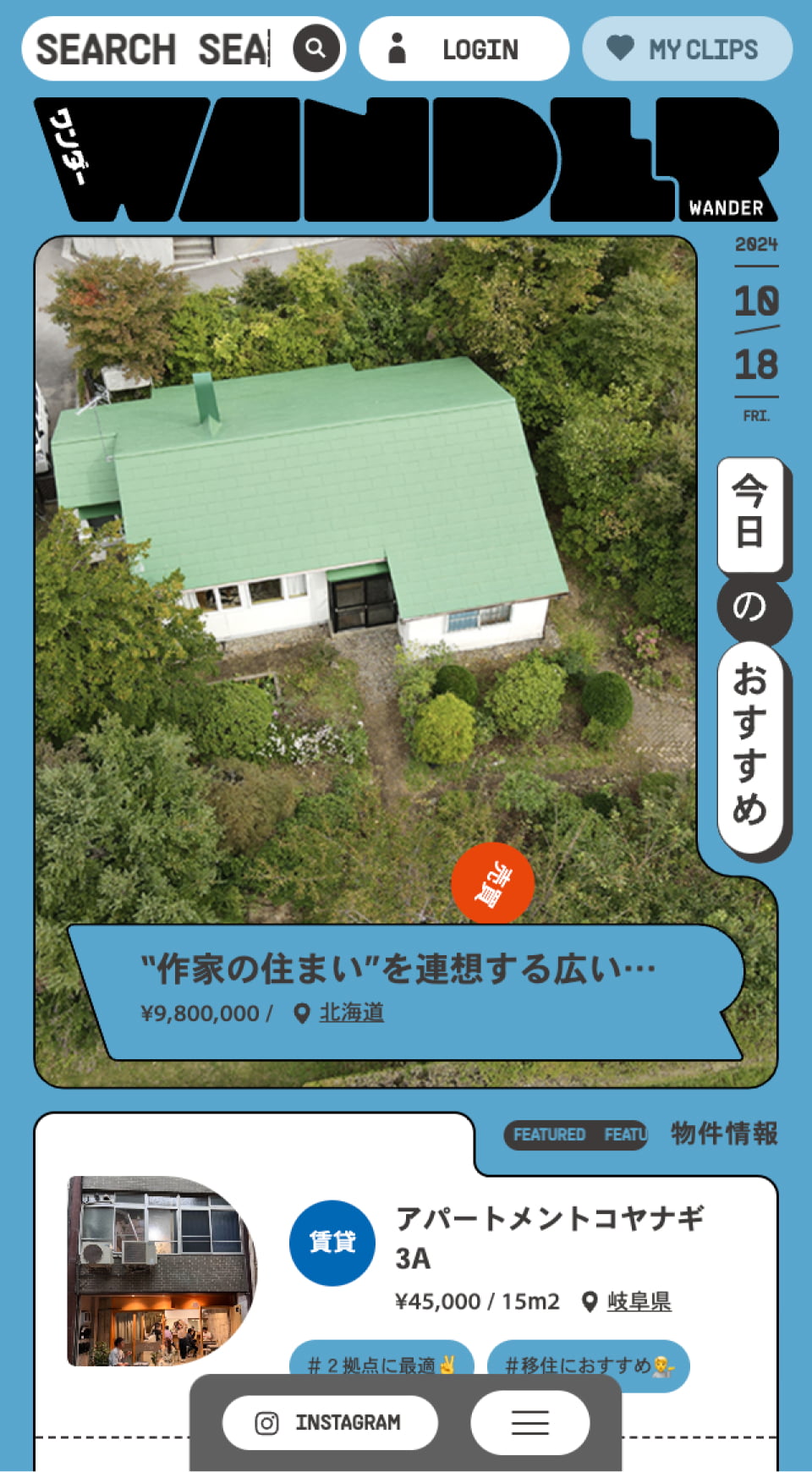Open アパートメントコヤナギ 3A listing
Screen dimensions: 812x1472
coord(549,1237)
